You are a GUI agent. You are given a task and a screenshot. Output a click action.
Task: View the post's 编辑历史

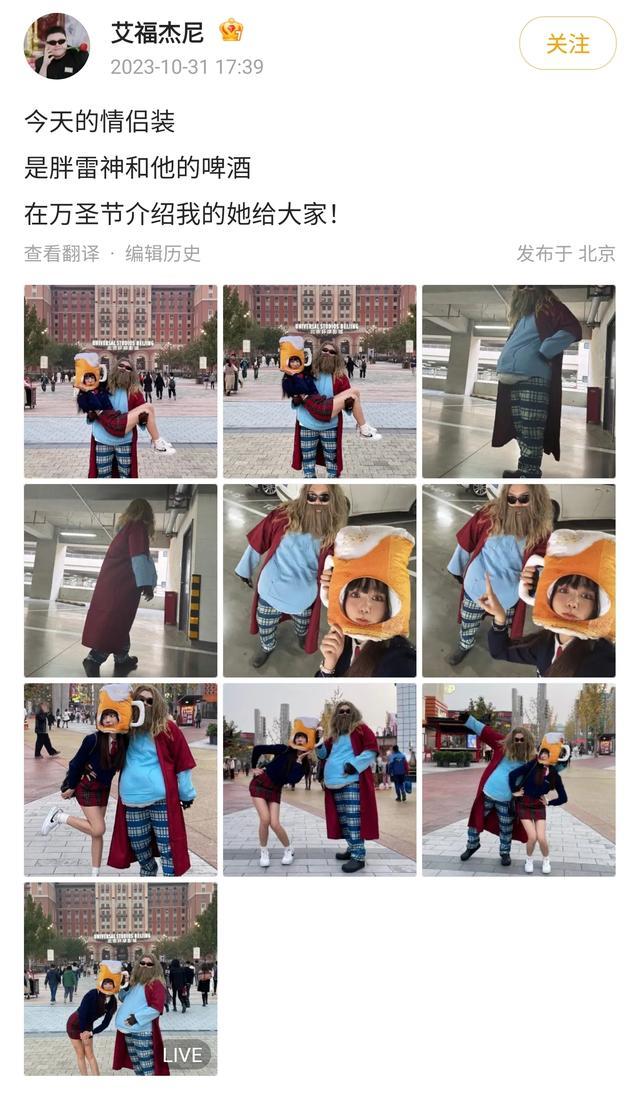point(163,254)
